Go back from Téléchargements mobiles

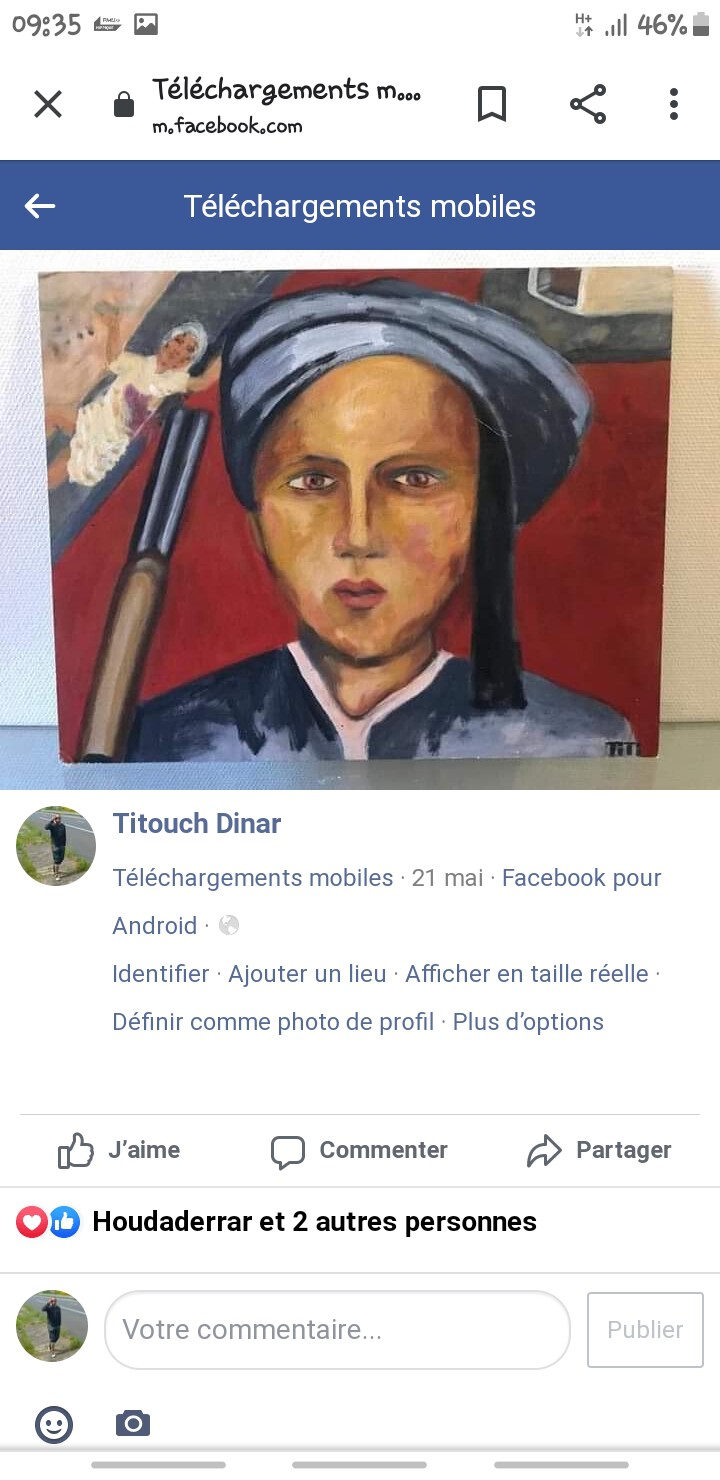(x=40, y=206)
